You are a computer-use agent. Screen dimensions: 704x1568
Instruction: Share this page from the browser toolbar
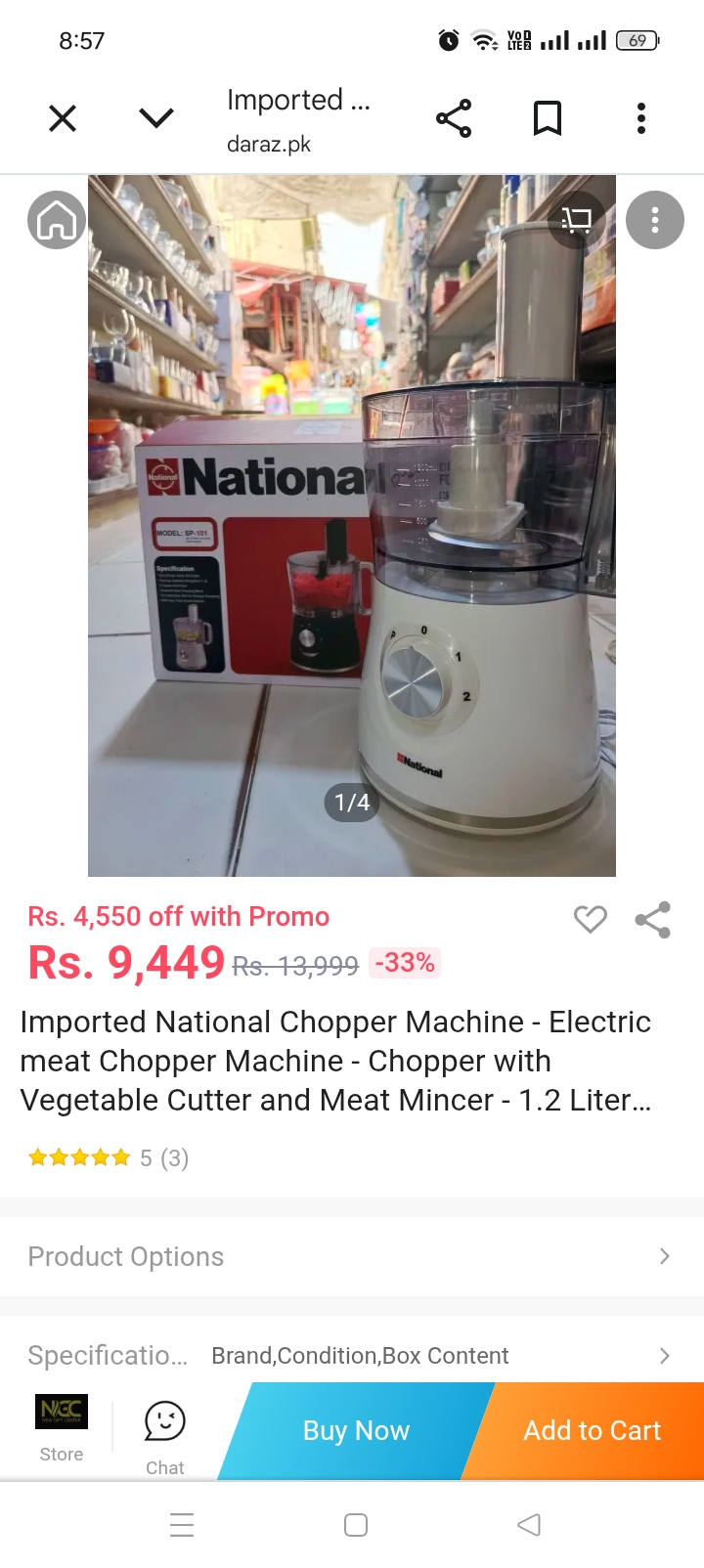(454, 118)
